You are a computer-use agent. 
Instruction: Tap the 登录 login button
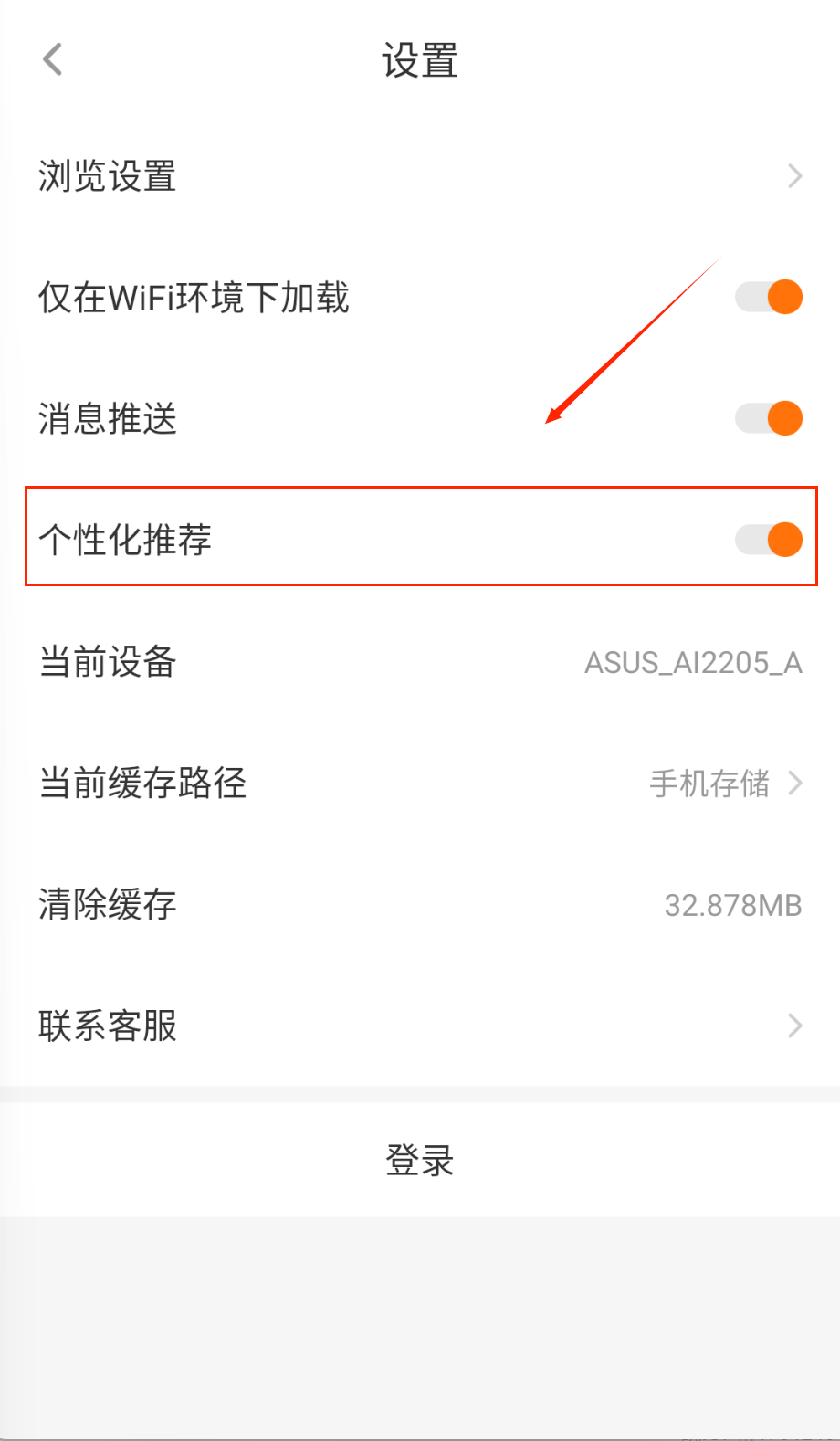pos(420,1161)
